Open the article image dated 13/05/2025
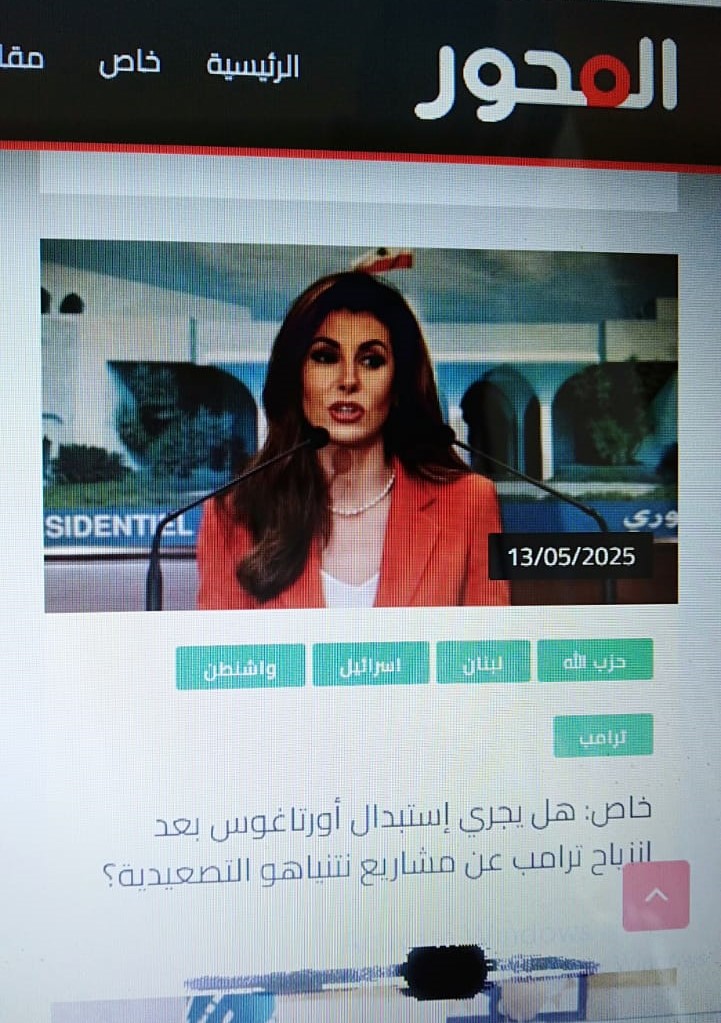The image size is (721, 1023). pos(360,425)
